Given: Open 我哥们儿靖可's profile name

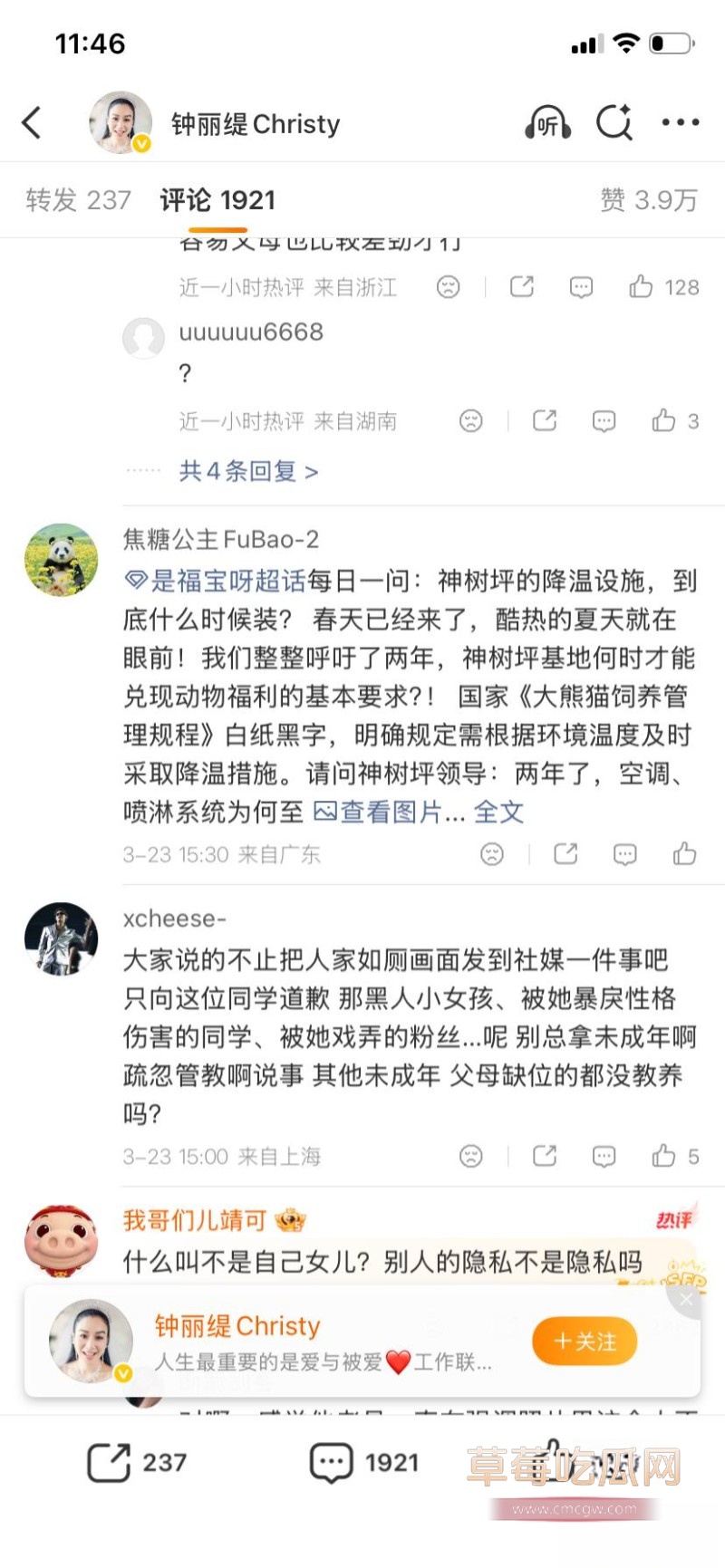Looking at the screenshot, I should [194, 1221].
